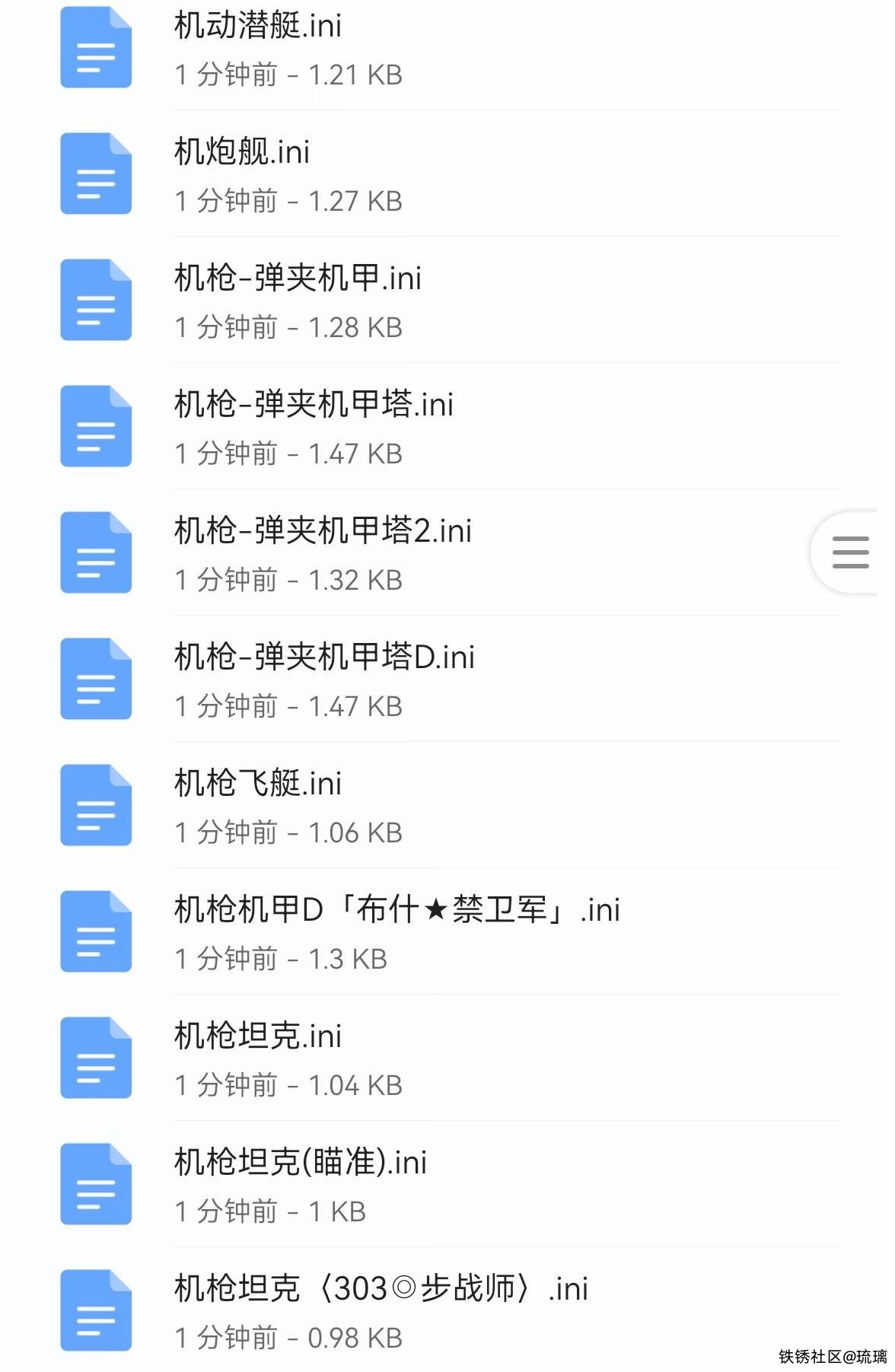The width and height of the screenshot is (895, 1372).
Task: Select the 机枪机甲D「布什★禁卫军」.ini icon
Action: [x=95, y=931]
